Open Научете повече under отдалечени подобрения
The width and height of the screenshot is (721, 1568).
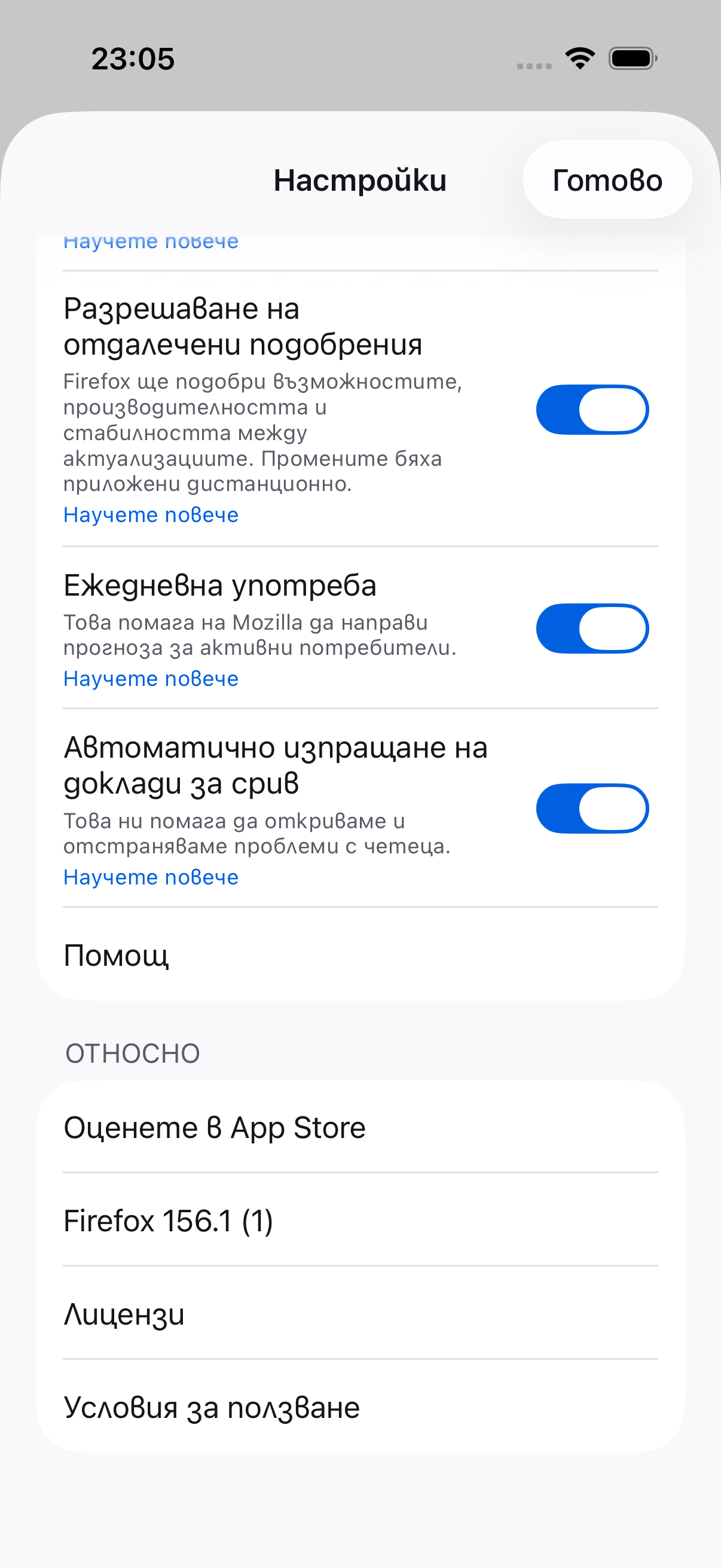click(x=151, y=515)
